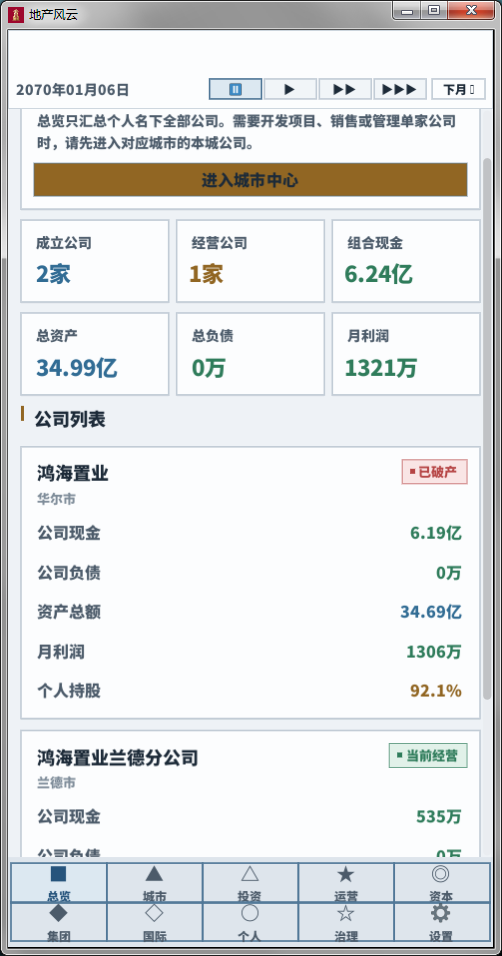Switch to the 国际 tab
Image resolution: width=502 pixels, height=956 pixels.
pyautogui.click(x=154, y=922)
